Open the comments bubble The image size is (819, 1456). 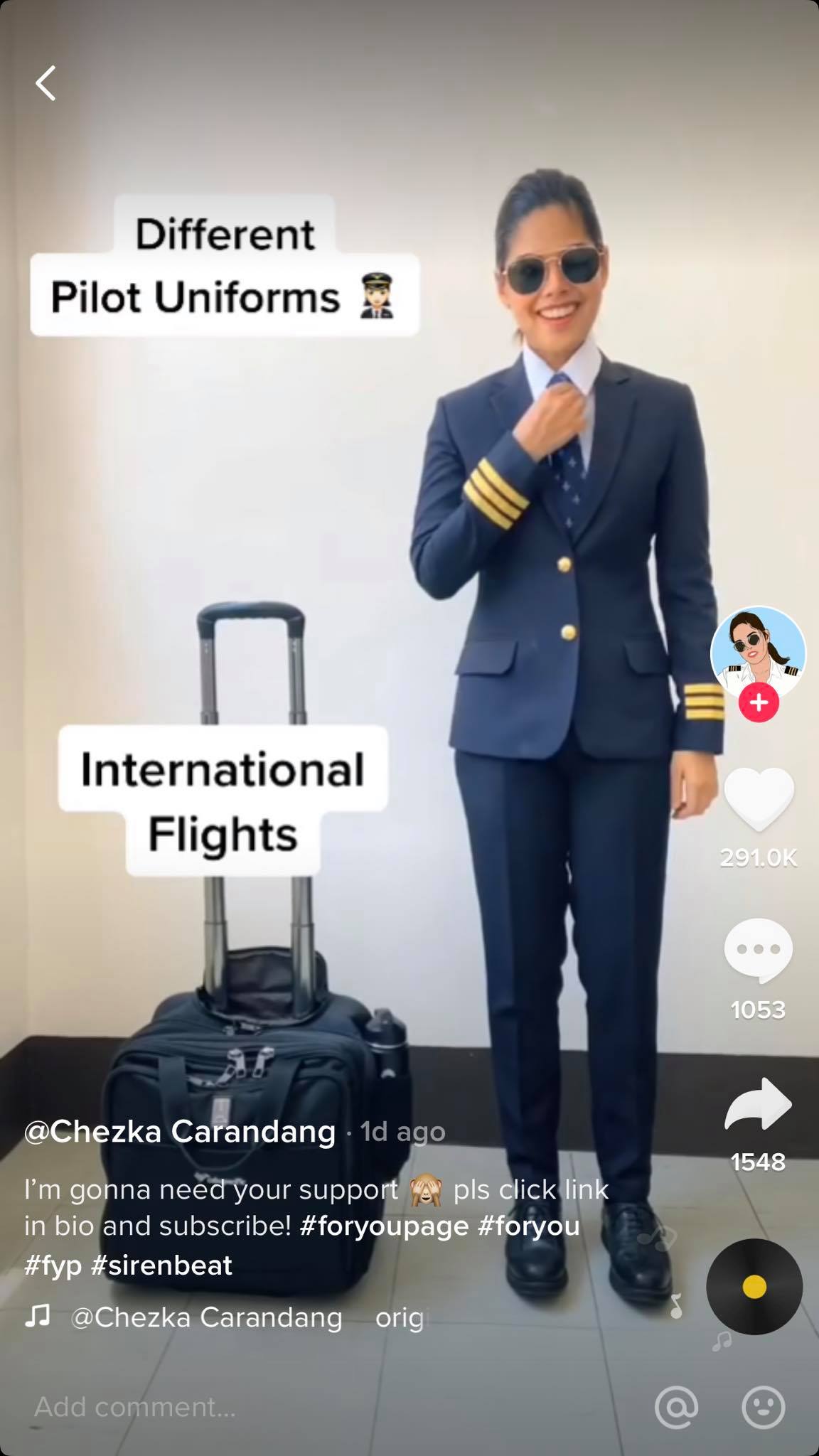click(759, 950)
